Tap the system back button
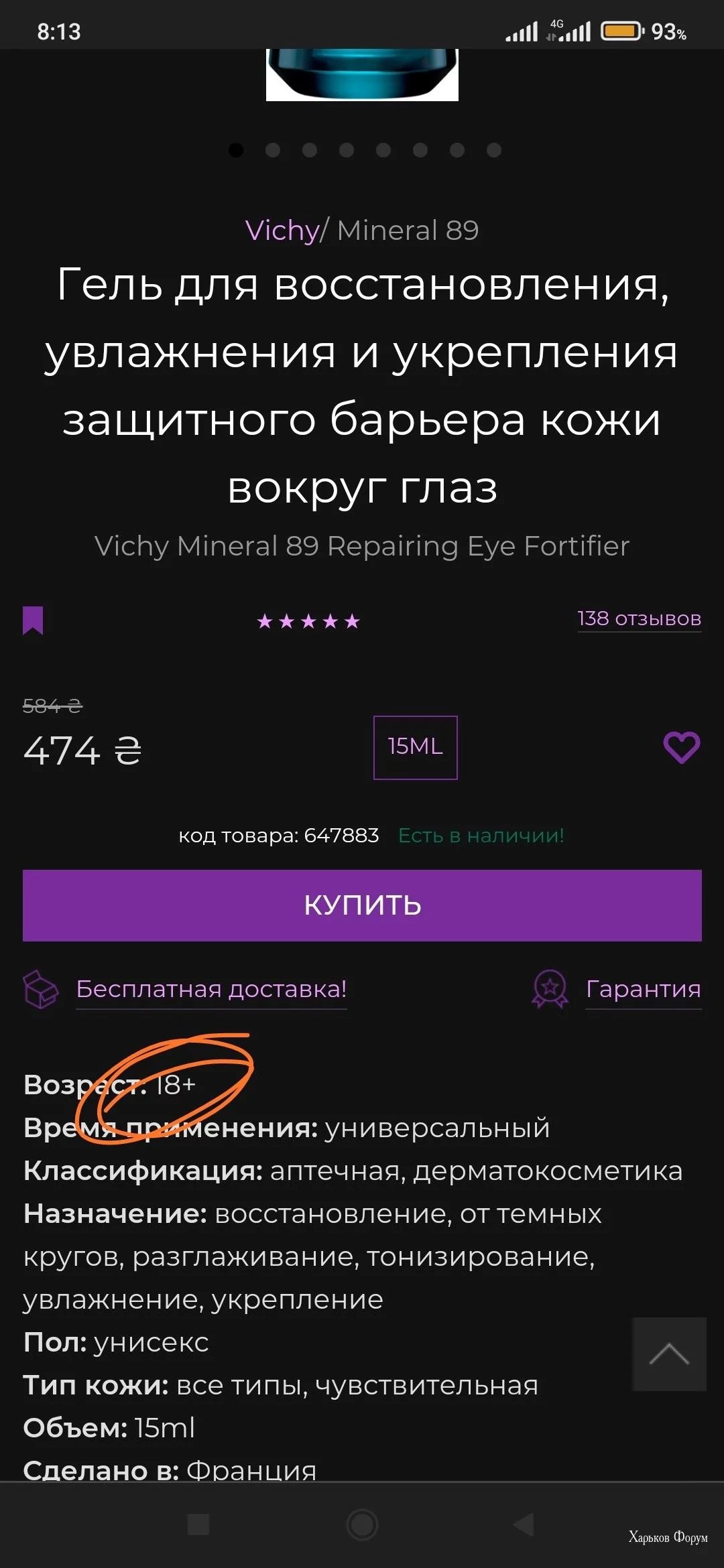The image size is (724, 1568). pyautogui.click(x=524, y=1525)
